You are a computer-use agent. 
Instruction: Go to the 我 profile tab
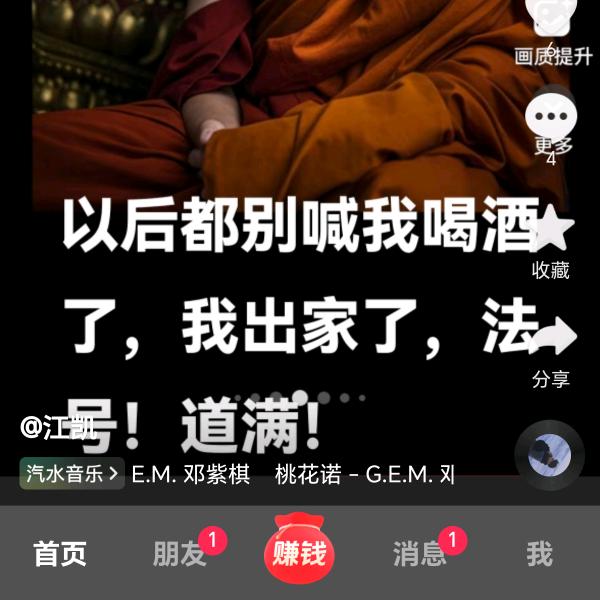[x=539, y=554]
